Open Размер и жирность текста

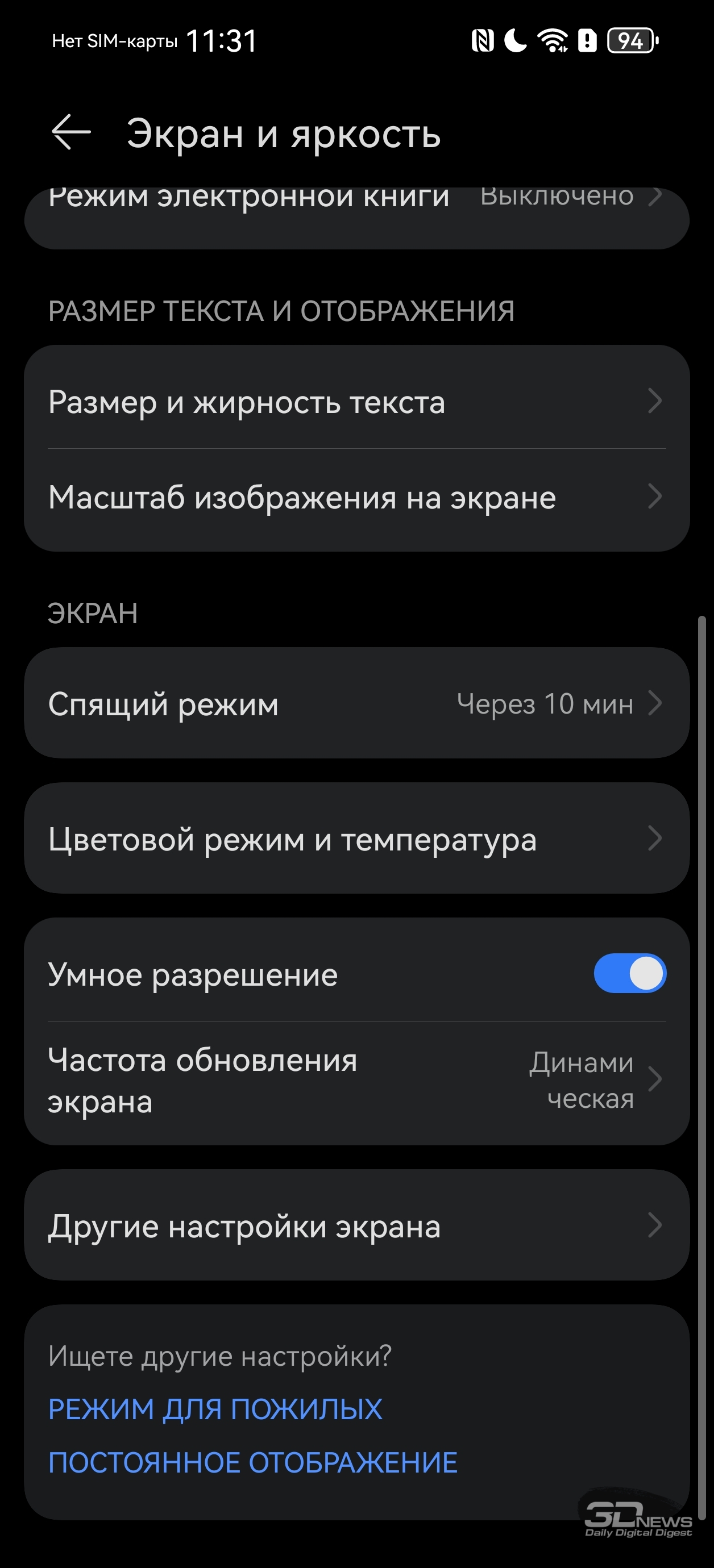coord(357,402)
